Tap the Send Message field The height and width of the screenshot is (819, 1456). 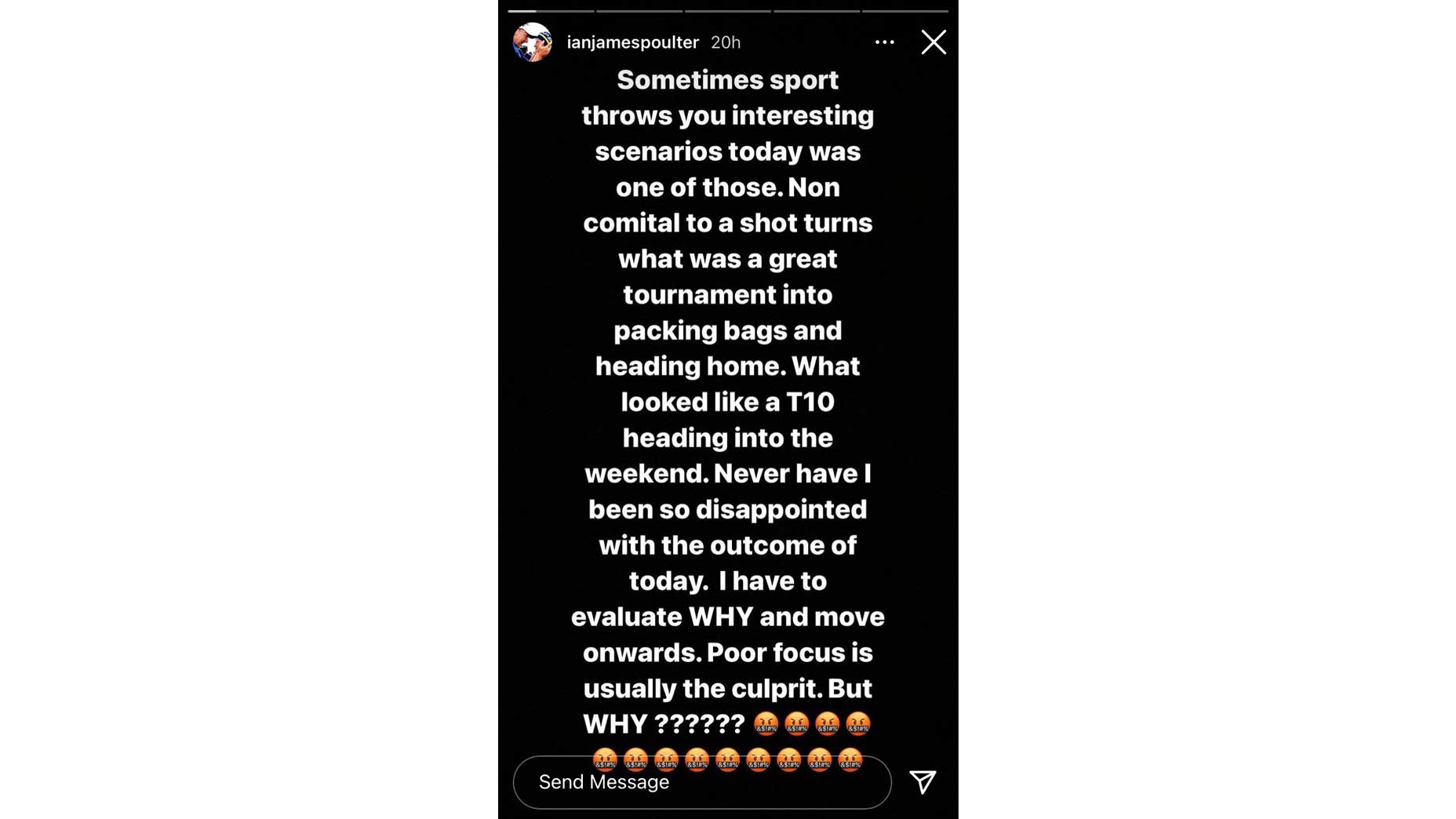point(701,782)
